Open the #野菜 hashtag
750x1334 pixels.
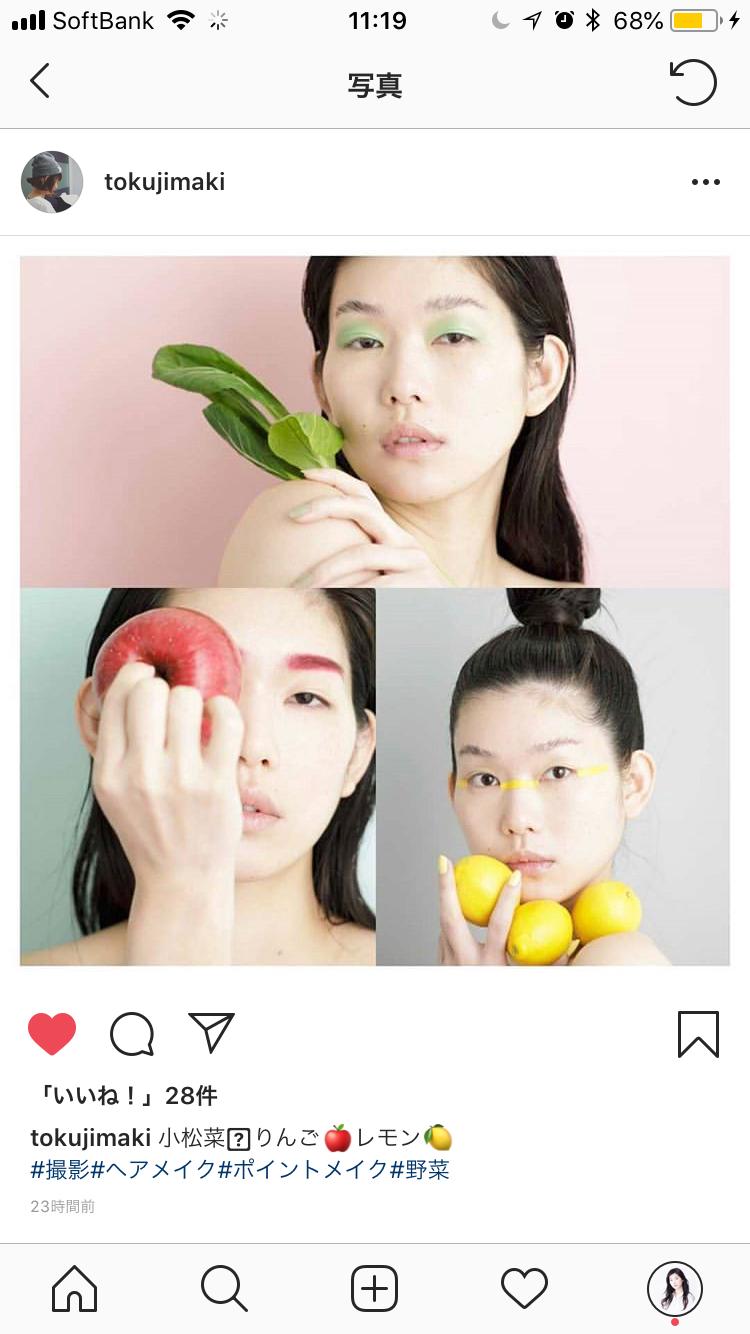pos(420,1169)
